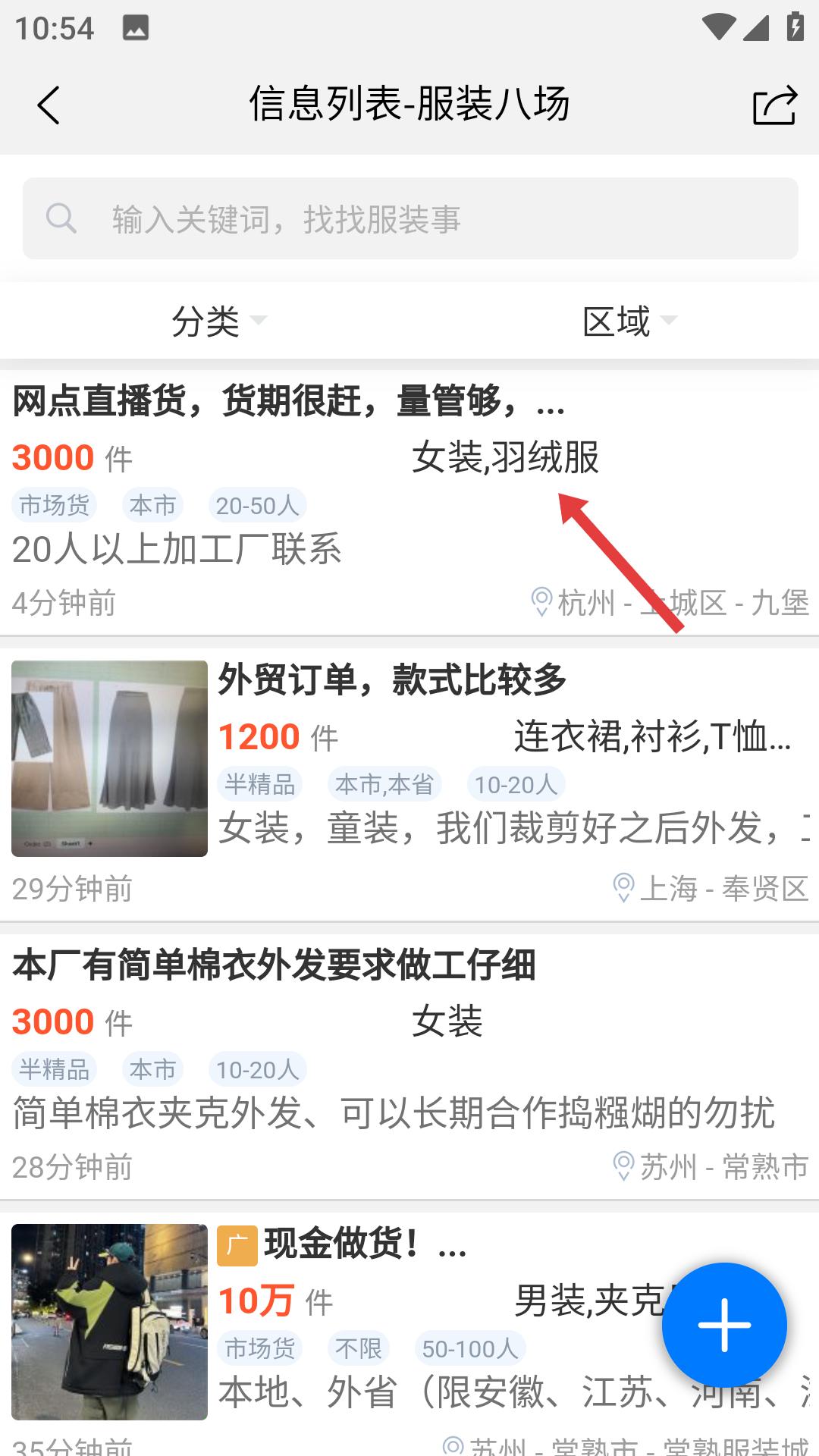Tap the keyword search box
The width and height of the screenshot is (819, 1456).
409,219
